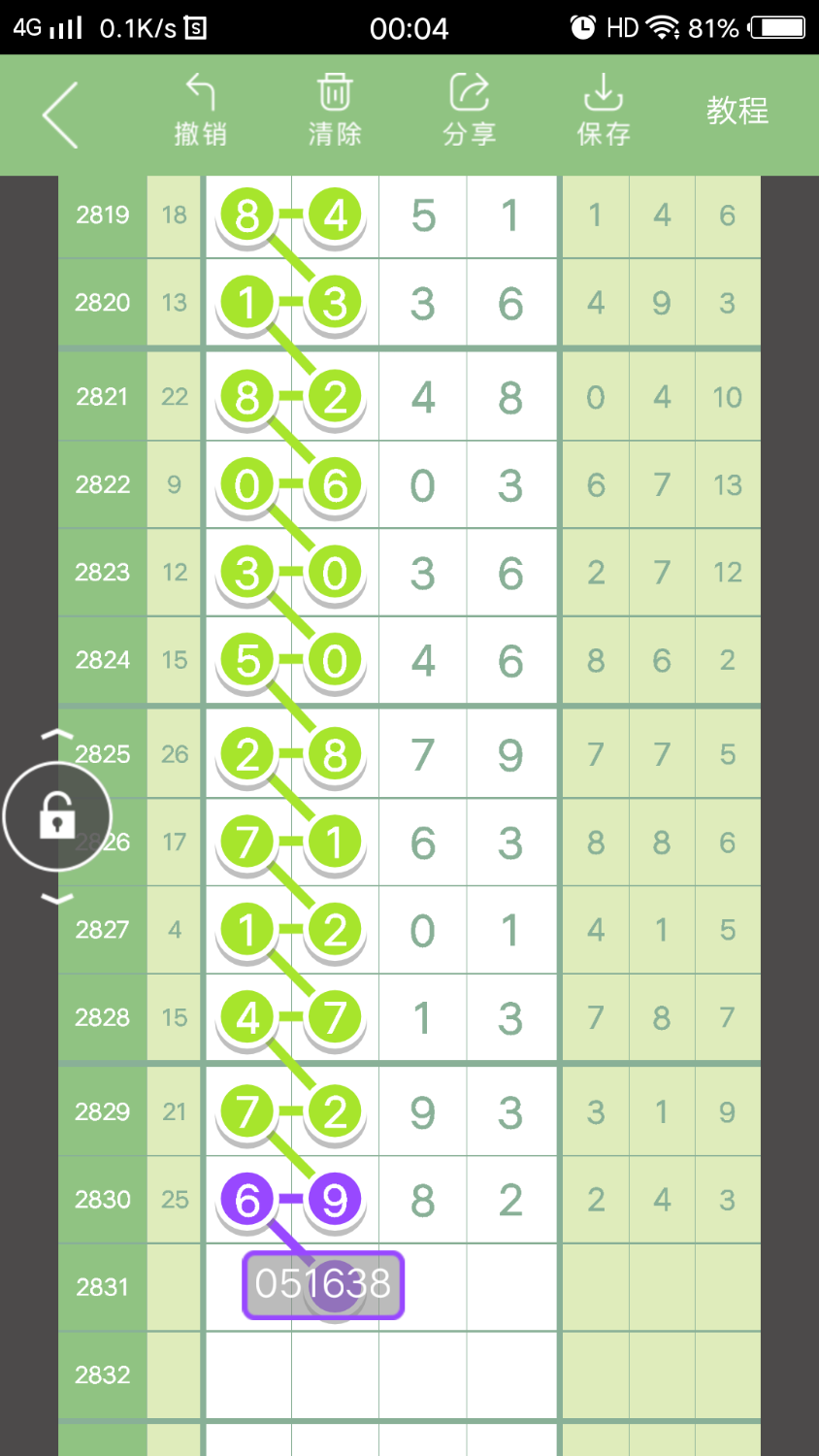Tap the period label 2831

pyautogui.click(x=101, y=1287)
